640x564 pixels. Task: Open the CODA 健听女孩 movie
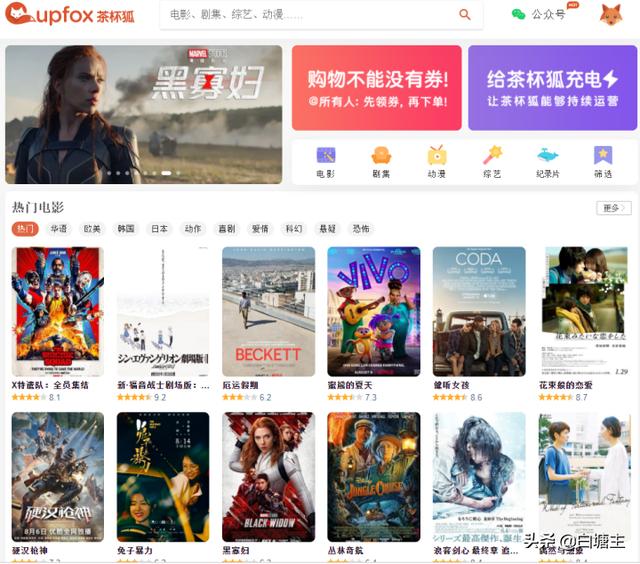point(478,311)
